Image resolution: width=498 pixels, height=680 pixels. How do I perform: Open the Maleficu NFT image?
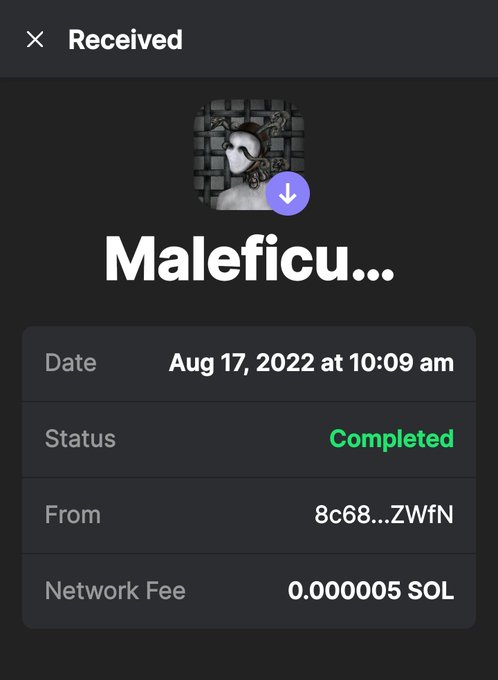249,155
